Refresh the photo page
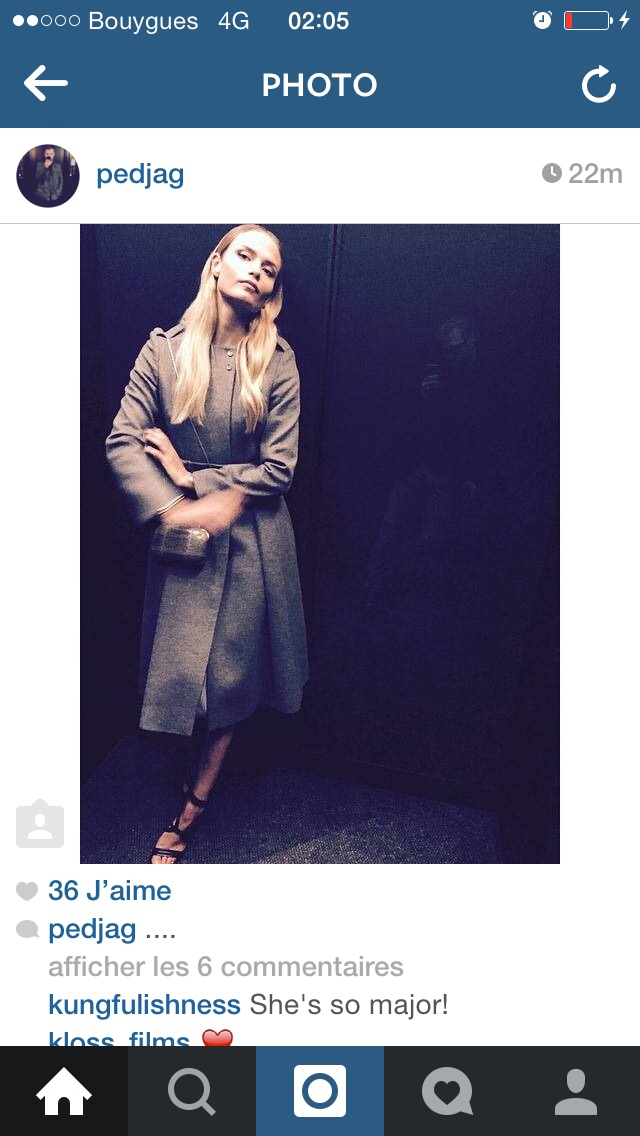 pos(599,84)
